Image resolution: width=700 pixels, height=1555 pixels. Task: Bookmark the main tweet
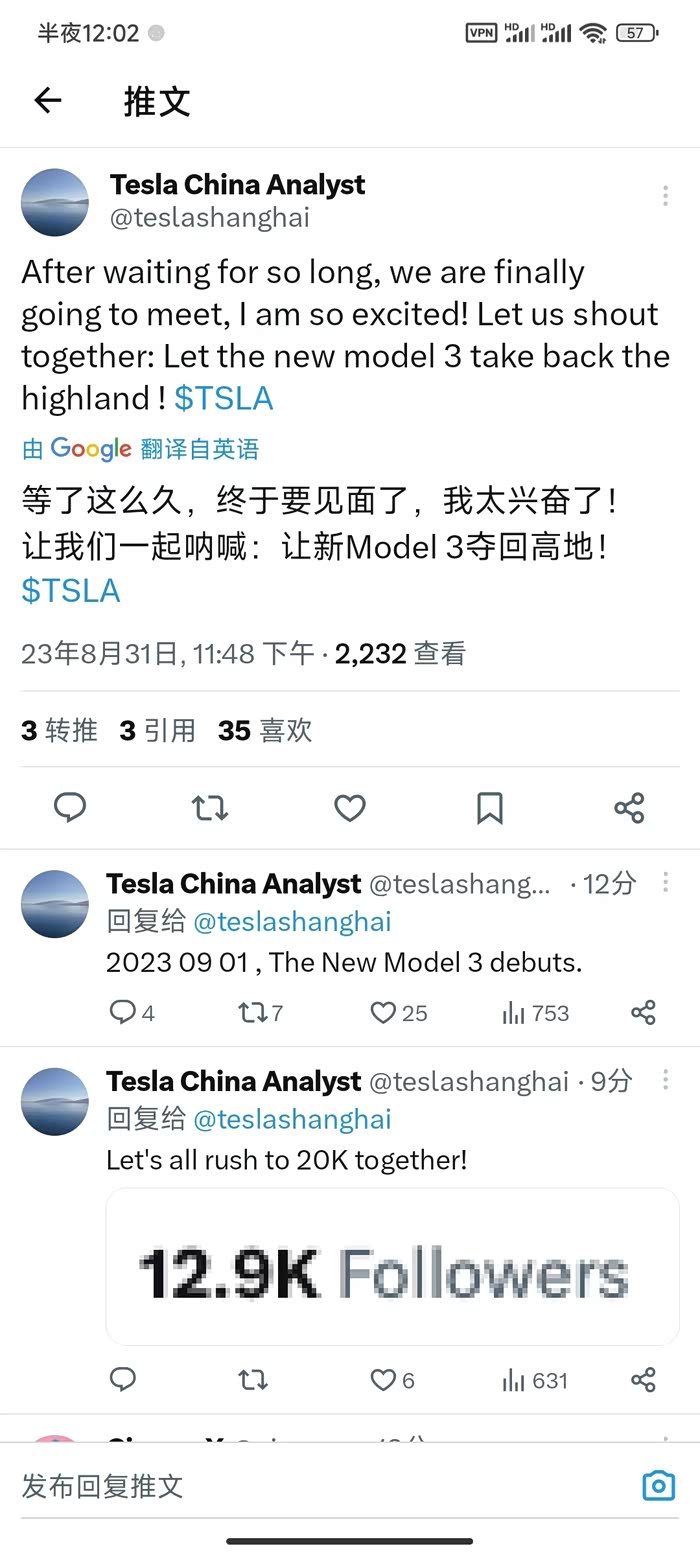tap(490, 808)
